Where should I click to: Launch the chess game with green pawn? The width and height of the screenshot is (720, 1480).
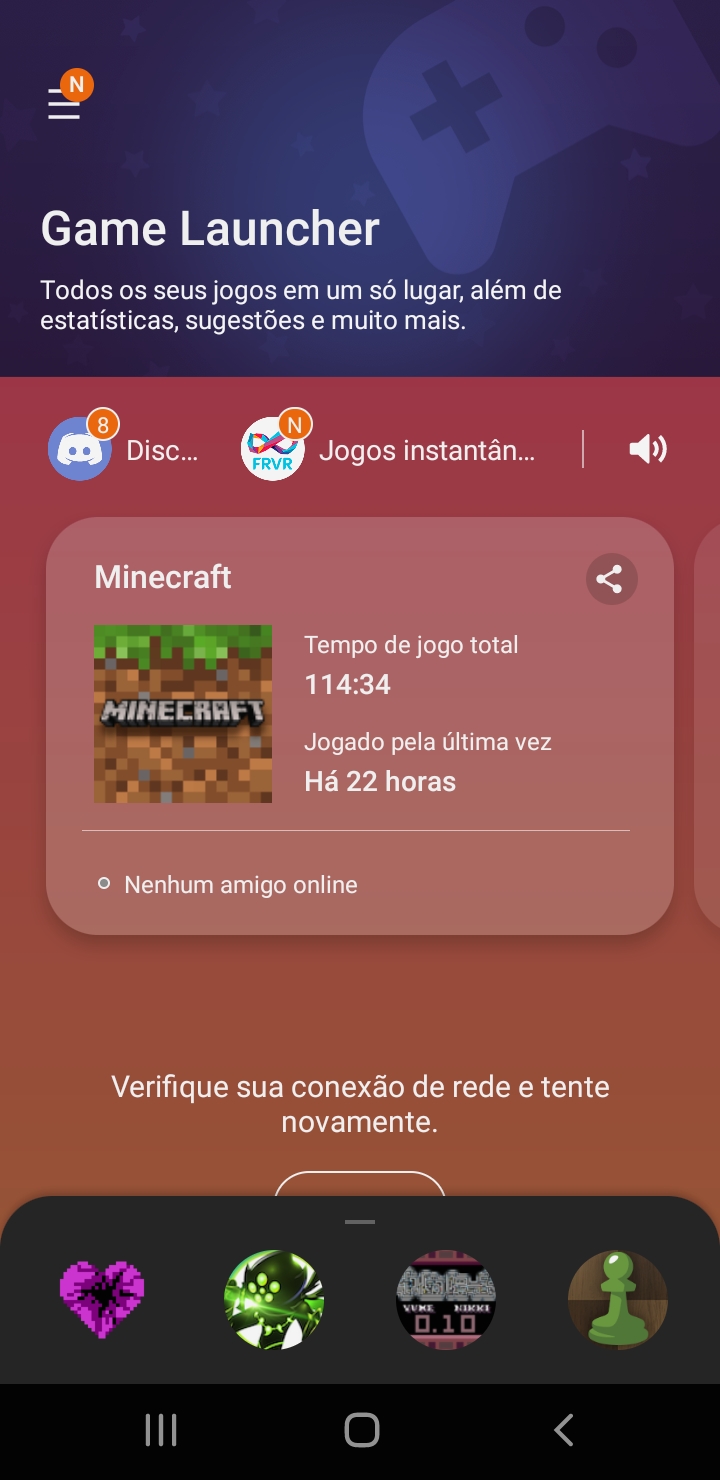(x=617, y=1299)
